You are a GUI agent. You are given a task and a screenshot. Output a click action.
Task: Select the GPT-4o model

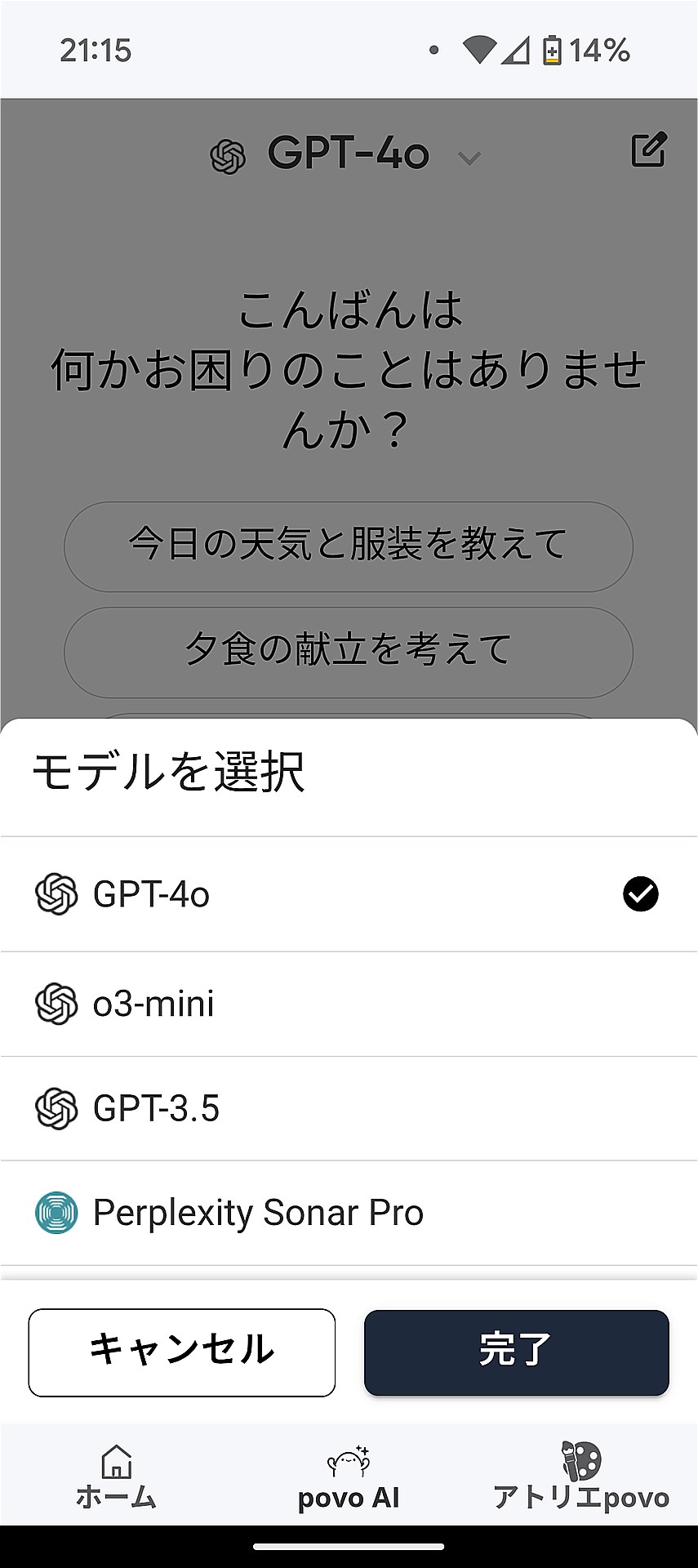[349, 894]
